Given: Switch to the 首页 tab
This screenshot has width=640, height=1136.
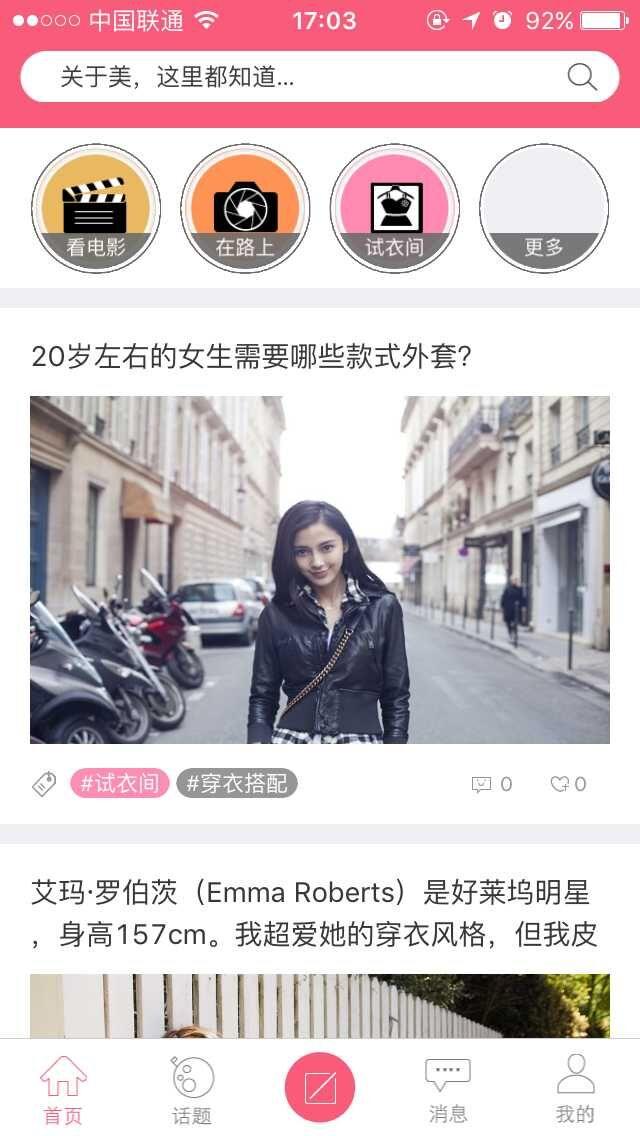Looking at the screenshot, I should (63, 1090).
